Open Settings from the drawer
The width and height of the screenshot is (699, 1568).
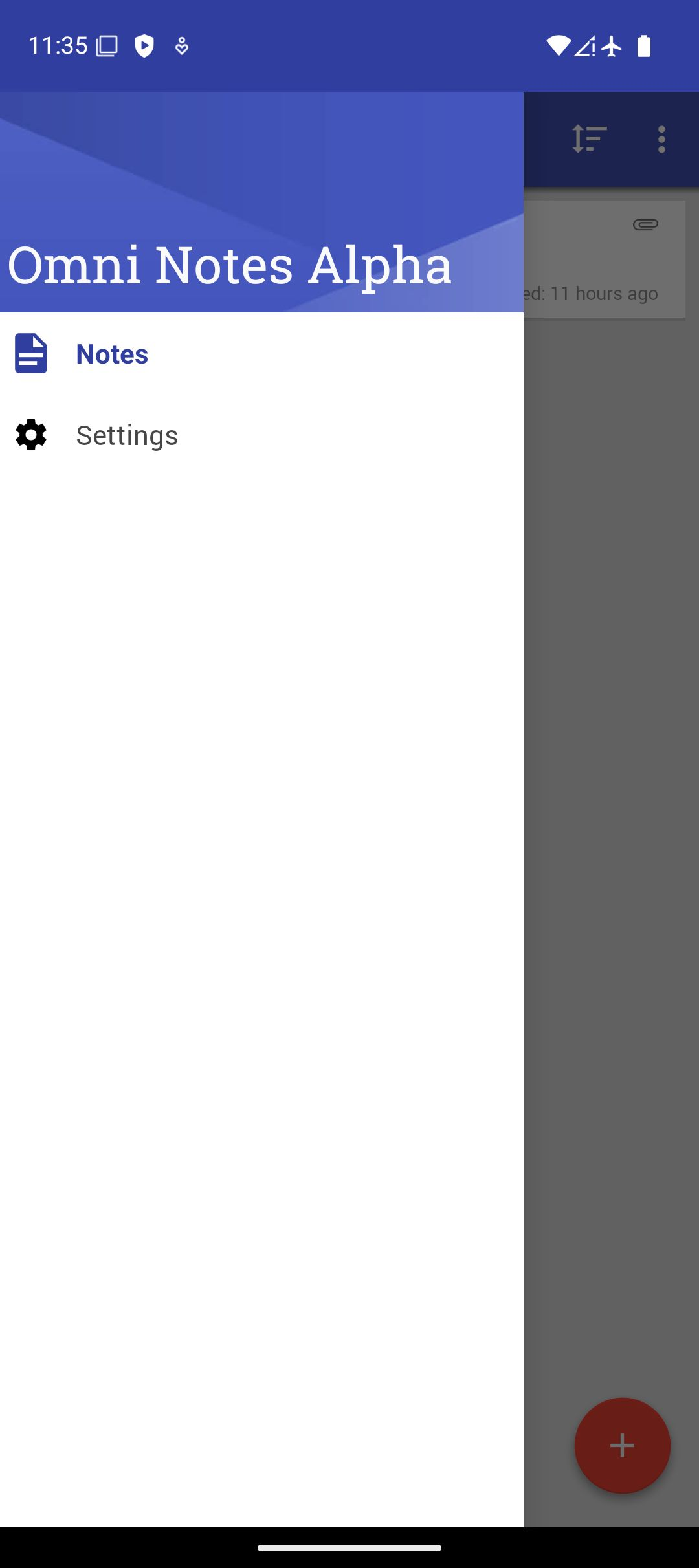[x=127, y=435]
